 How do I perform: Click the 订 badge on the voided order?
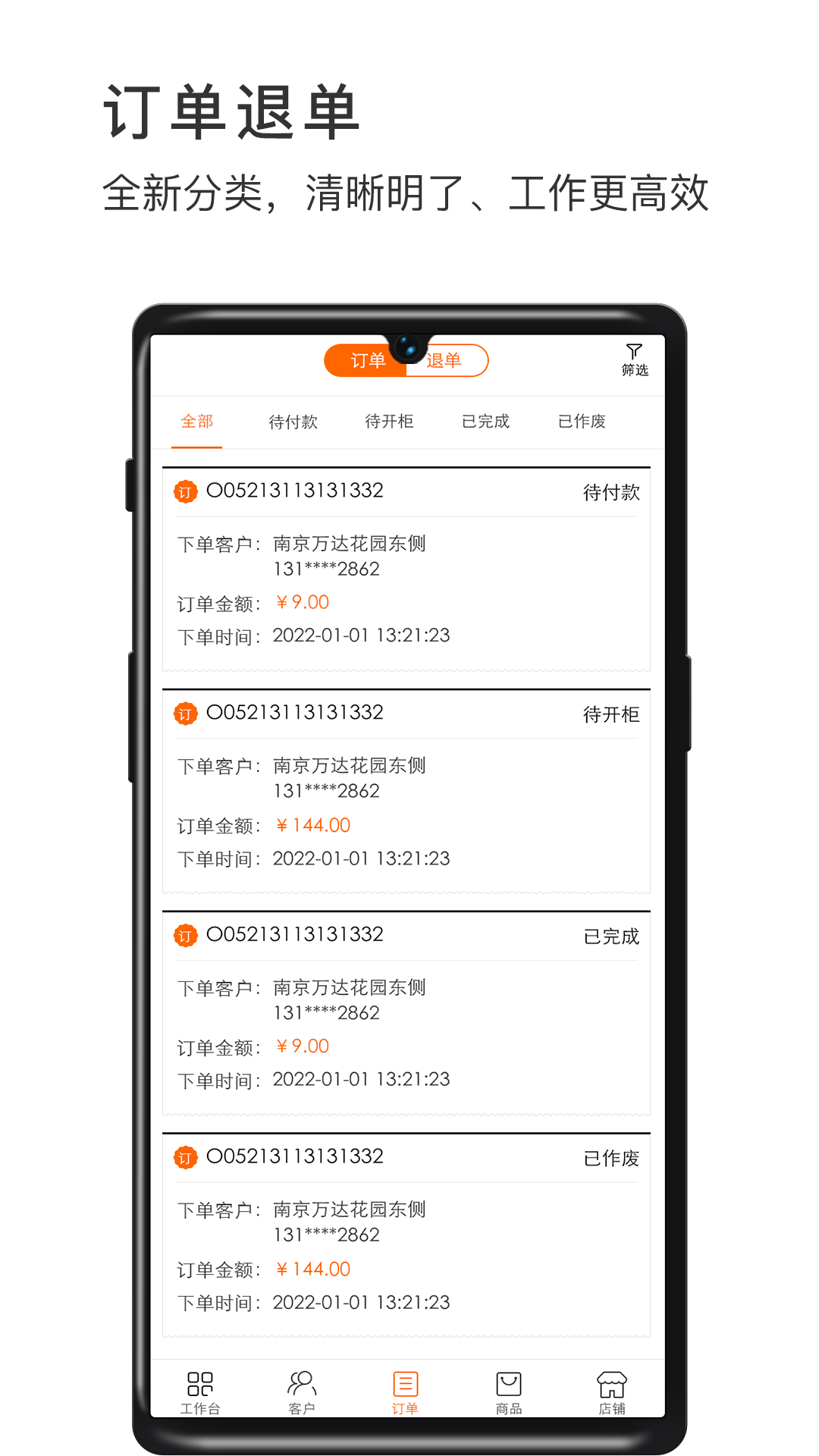184,1156
